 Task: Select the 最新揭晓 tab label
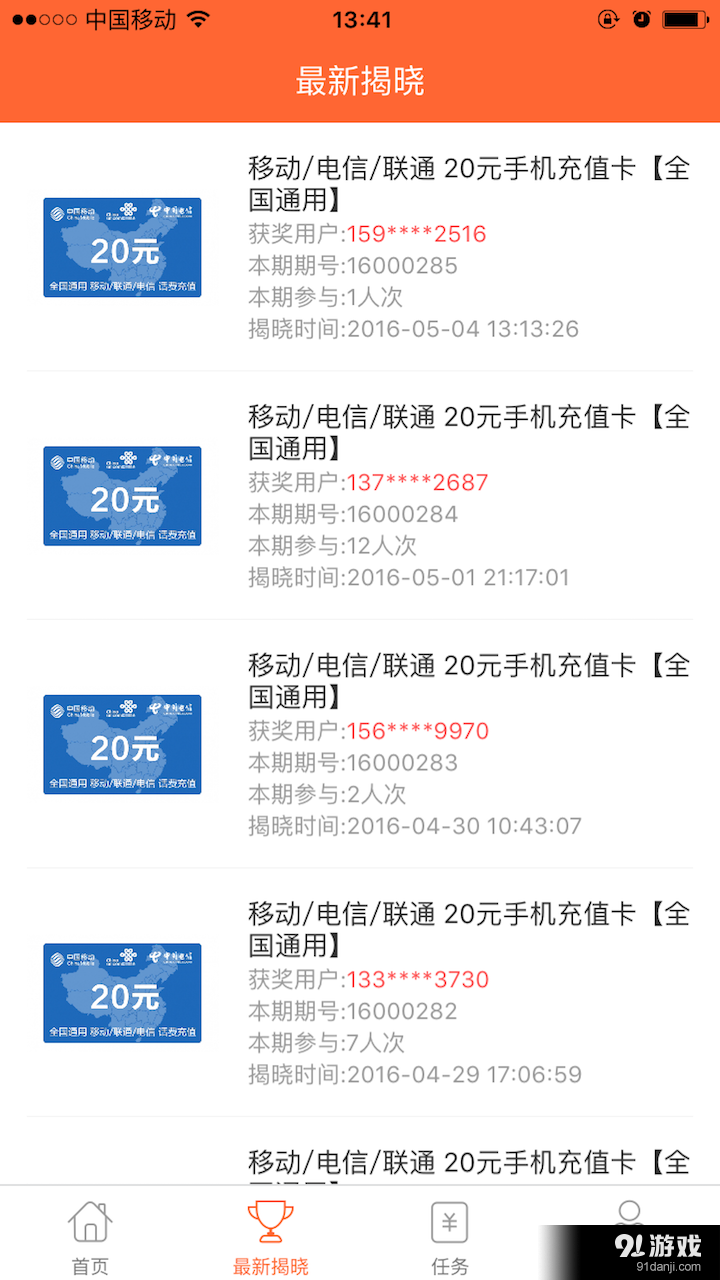269,1265
